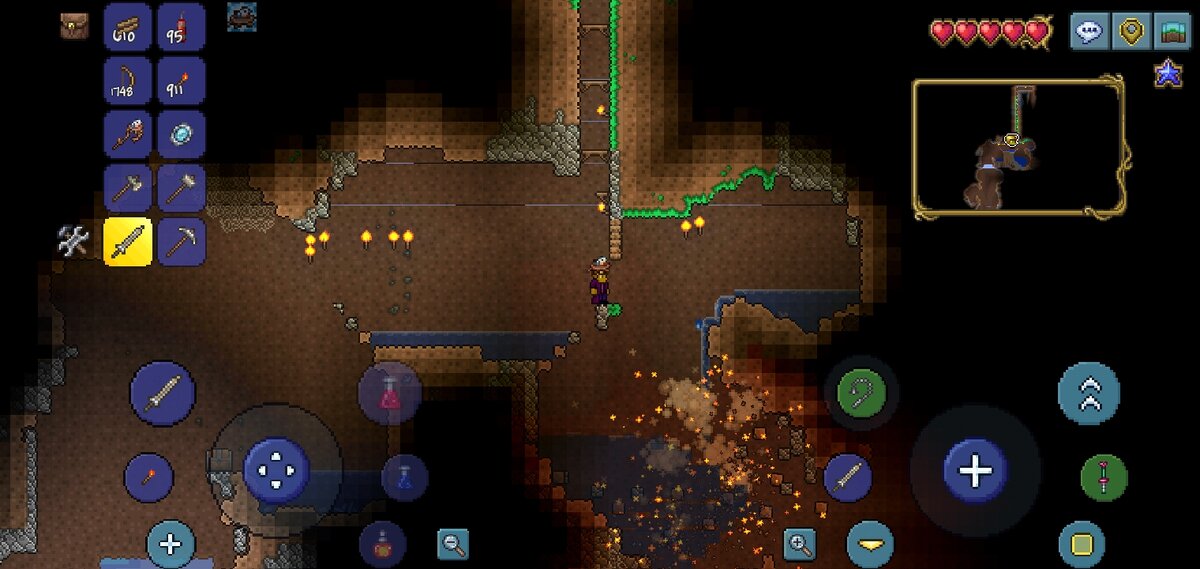
Task: Select the torch hotbar slot with 911
Action: [x=181, y=81]
